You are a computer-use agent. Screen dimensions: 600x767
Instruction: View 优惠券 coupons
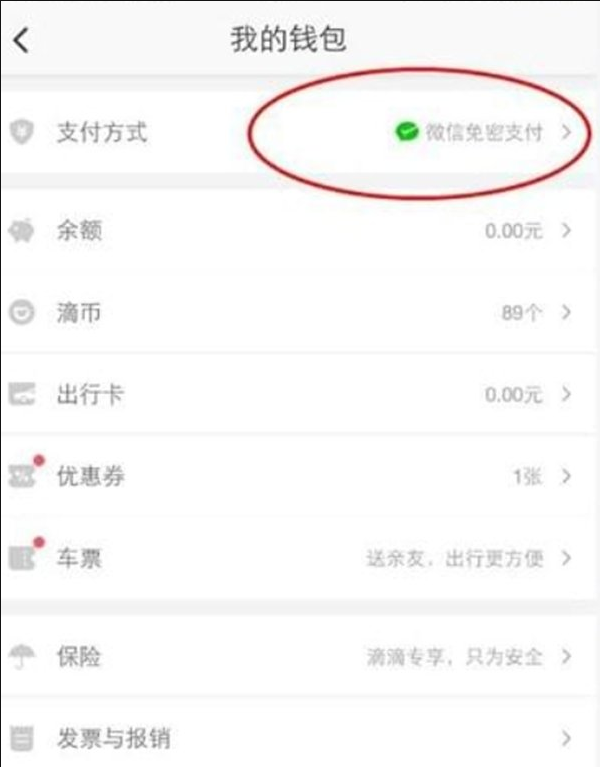pos(300,476)
